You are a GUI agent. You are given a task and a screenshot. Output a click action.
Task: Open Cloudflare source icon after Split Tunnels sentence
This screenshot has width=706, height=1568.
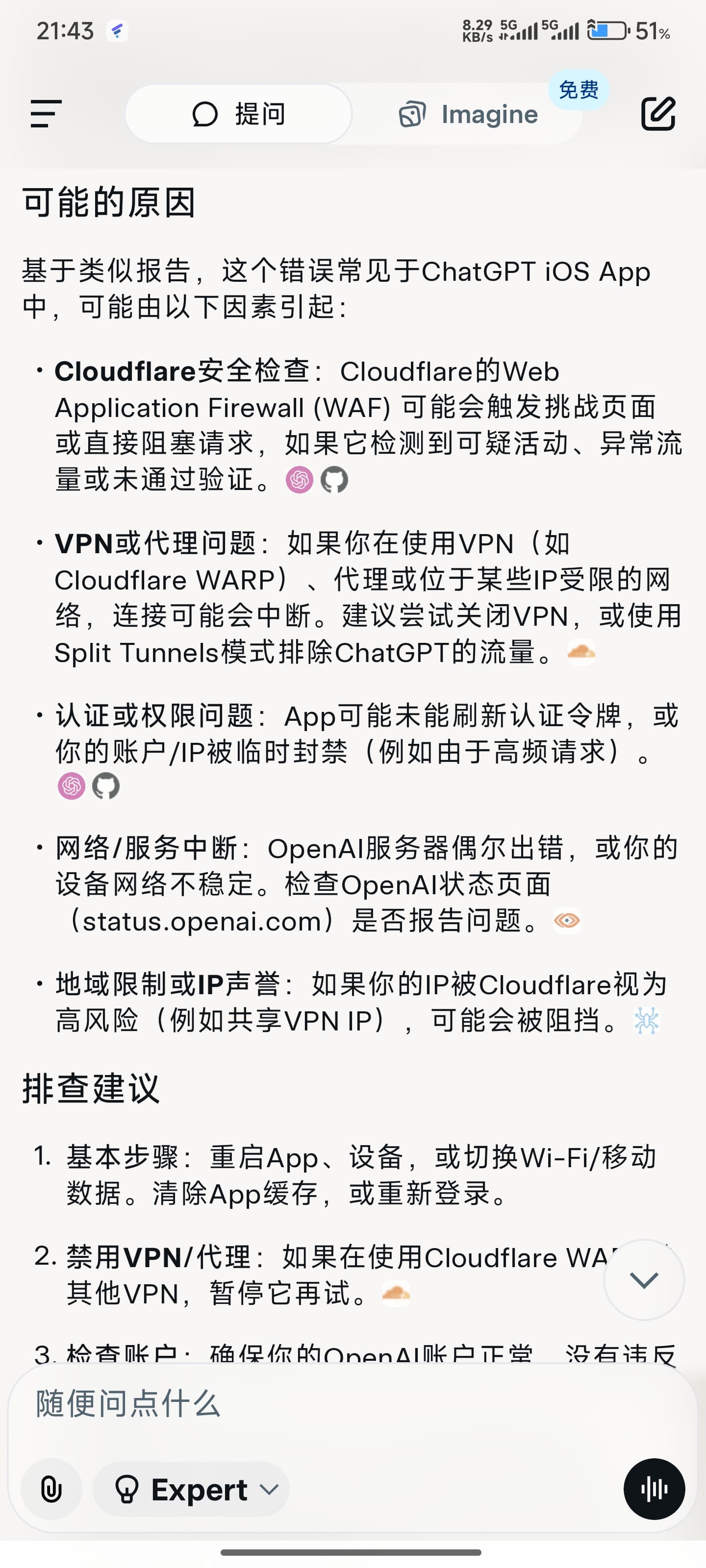tap(581, 652)
